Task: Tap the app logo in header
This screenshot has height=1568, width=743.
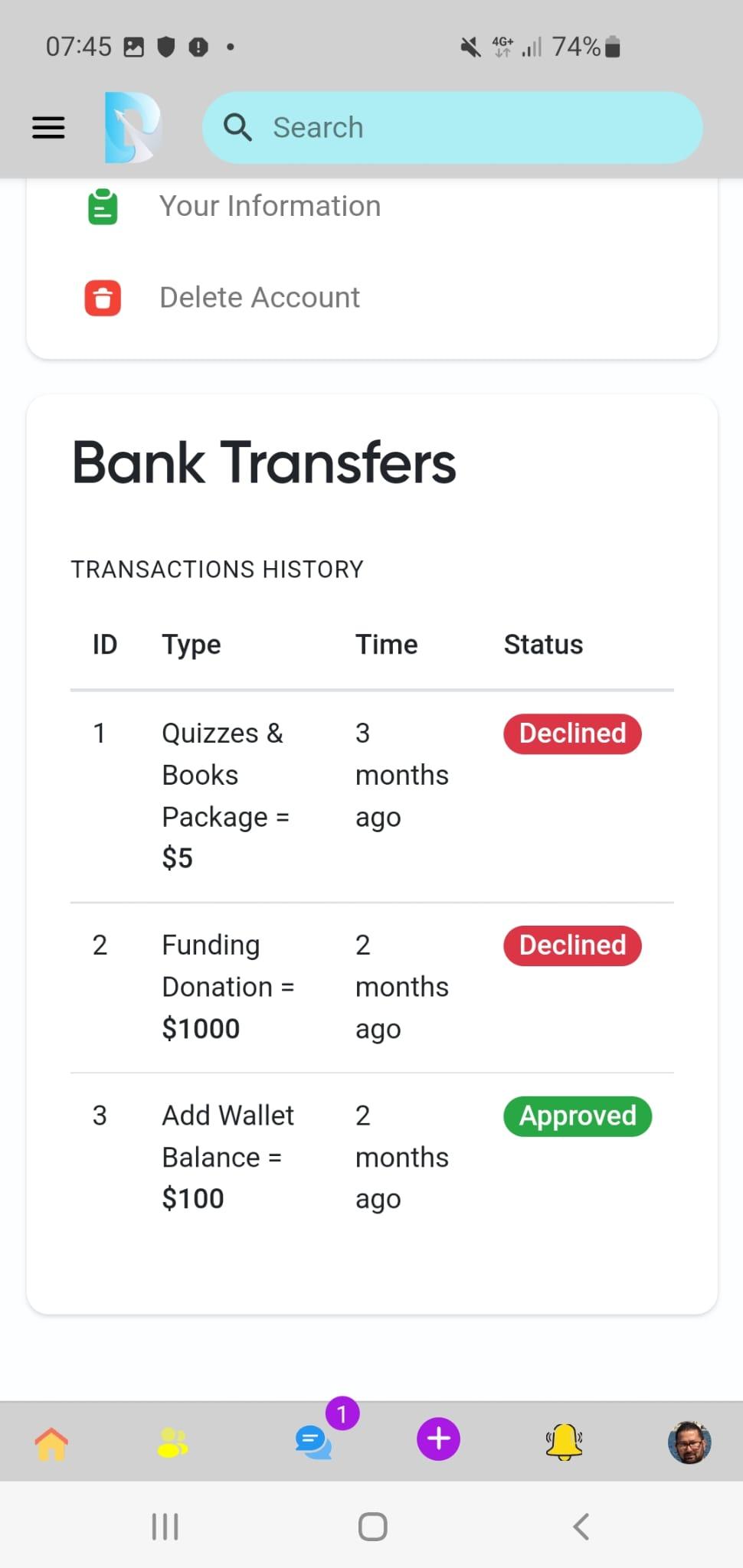Action: (133, 127)
